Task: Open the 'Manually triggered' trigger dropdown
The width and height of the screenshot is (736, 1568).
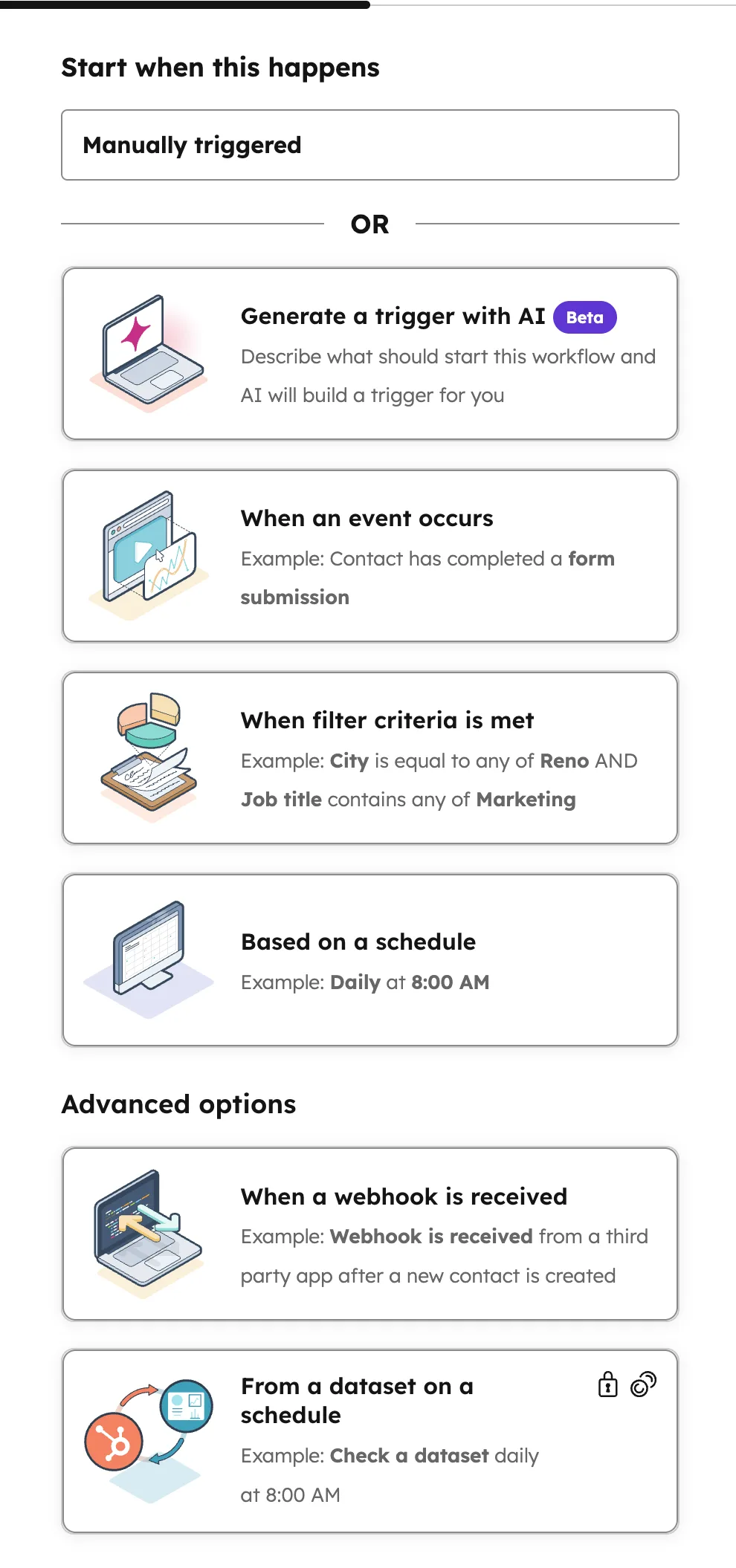Action: [369, 144]
